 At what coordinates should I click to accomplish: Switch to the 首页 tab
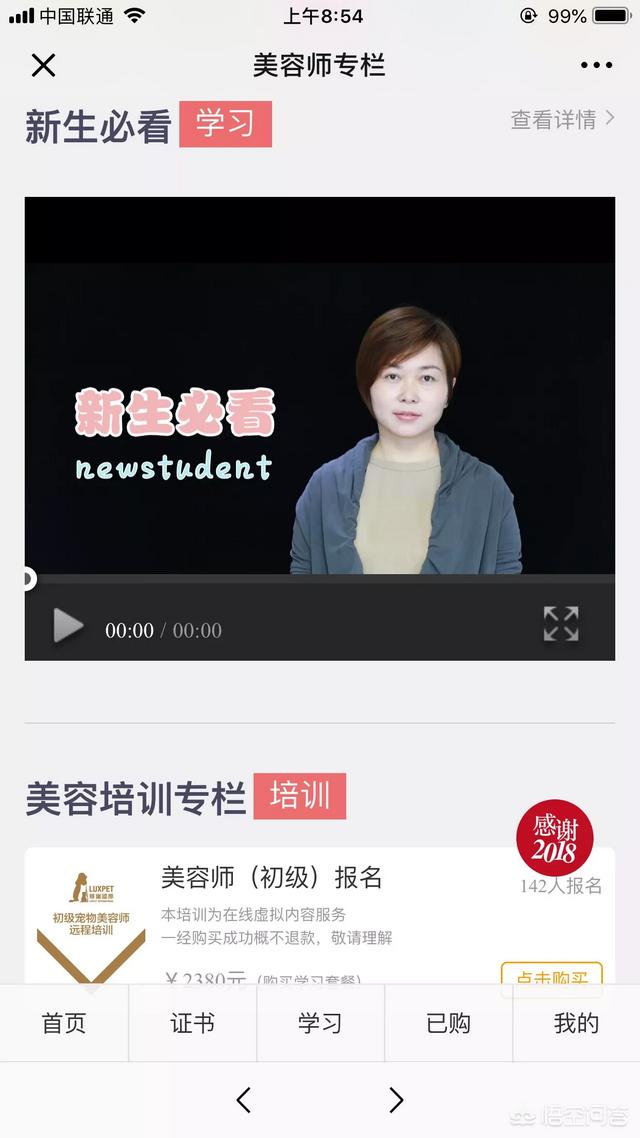pos(64,1023)
